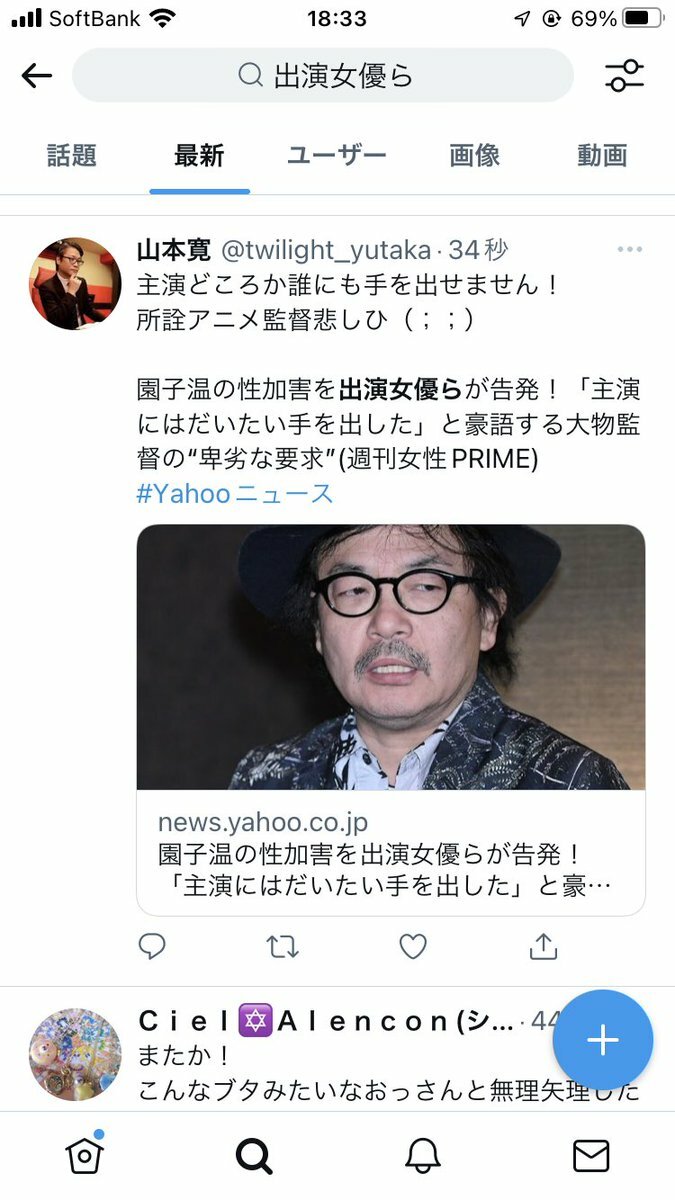Switch to the 話題 tab
Image resolution: width=675 pixels, height=1200 pixels.
(x=72, y=156)
